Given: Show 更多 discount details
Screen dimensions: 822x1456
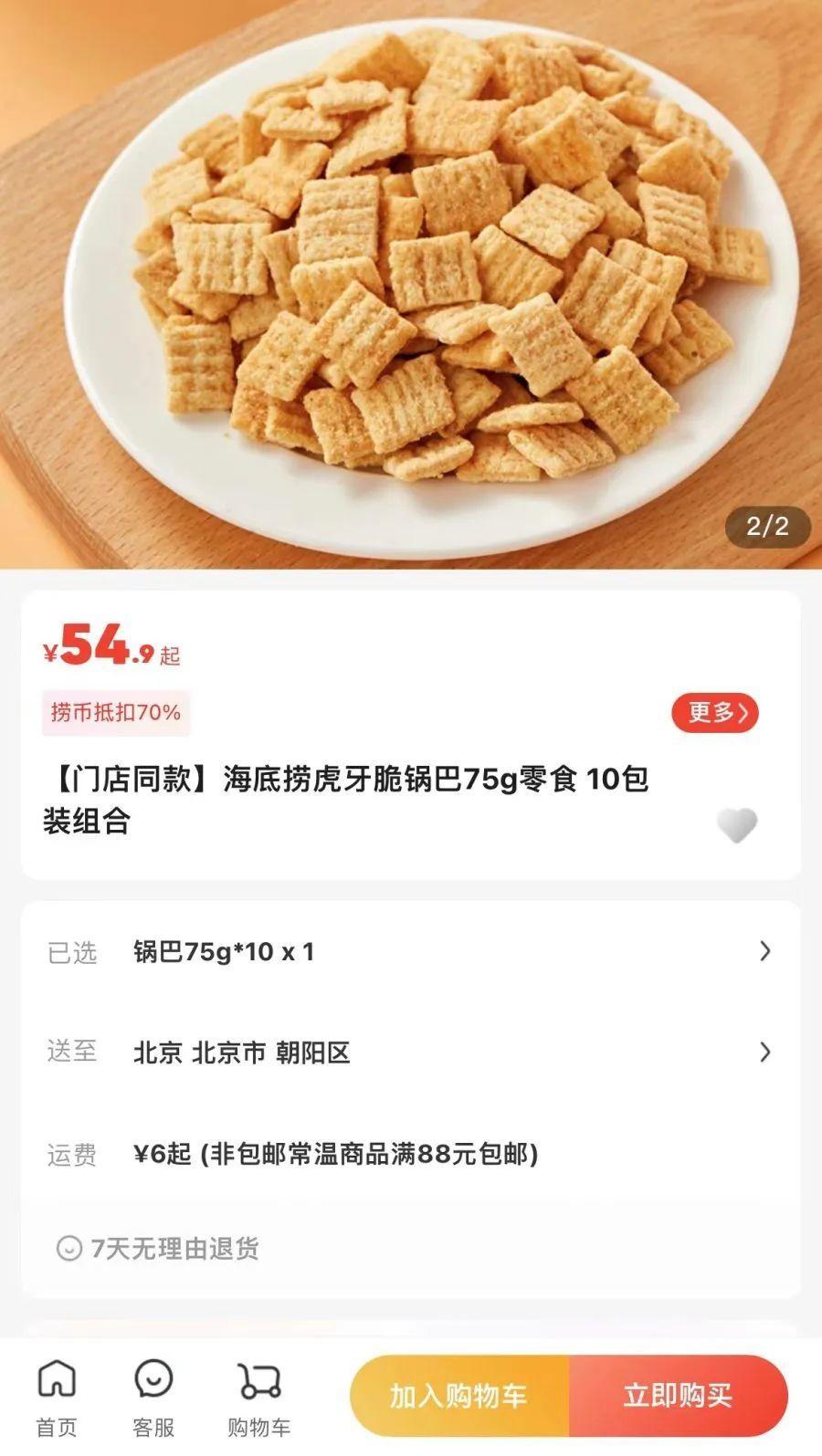Looking at the screenshot, I should pos(715,713).
